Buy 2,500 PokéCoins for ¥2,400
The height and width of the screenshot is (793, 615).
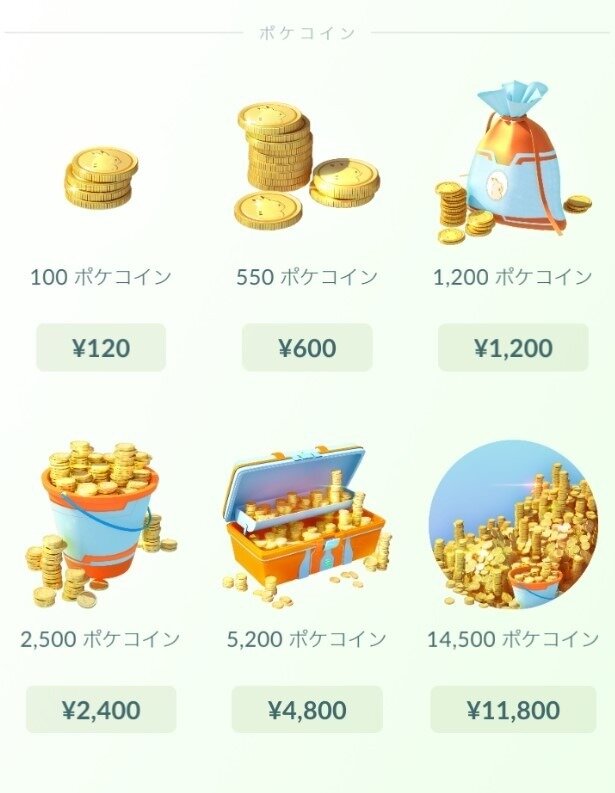pos(101,709)
